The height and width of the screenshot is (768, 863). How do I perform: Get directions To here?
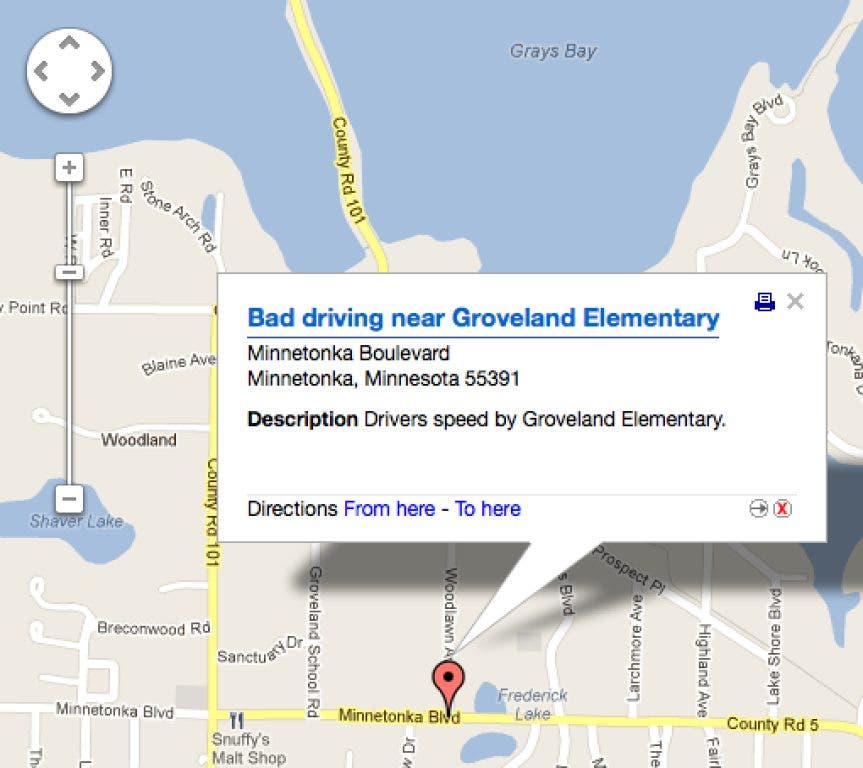487,509
